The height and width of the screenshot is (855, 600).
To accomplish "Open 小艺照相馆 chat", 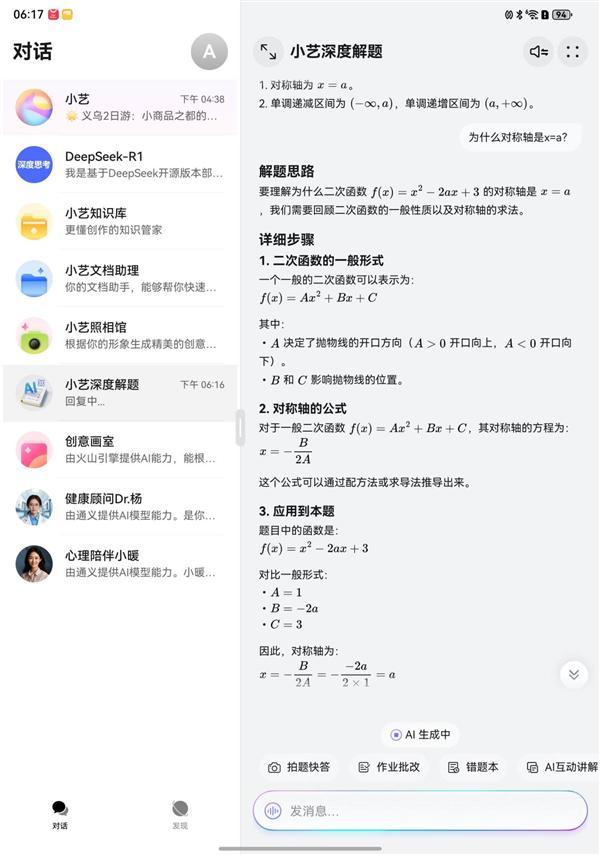I will 120,335.
